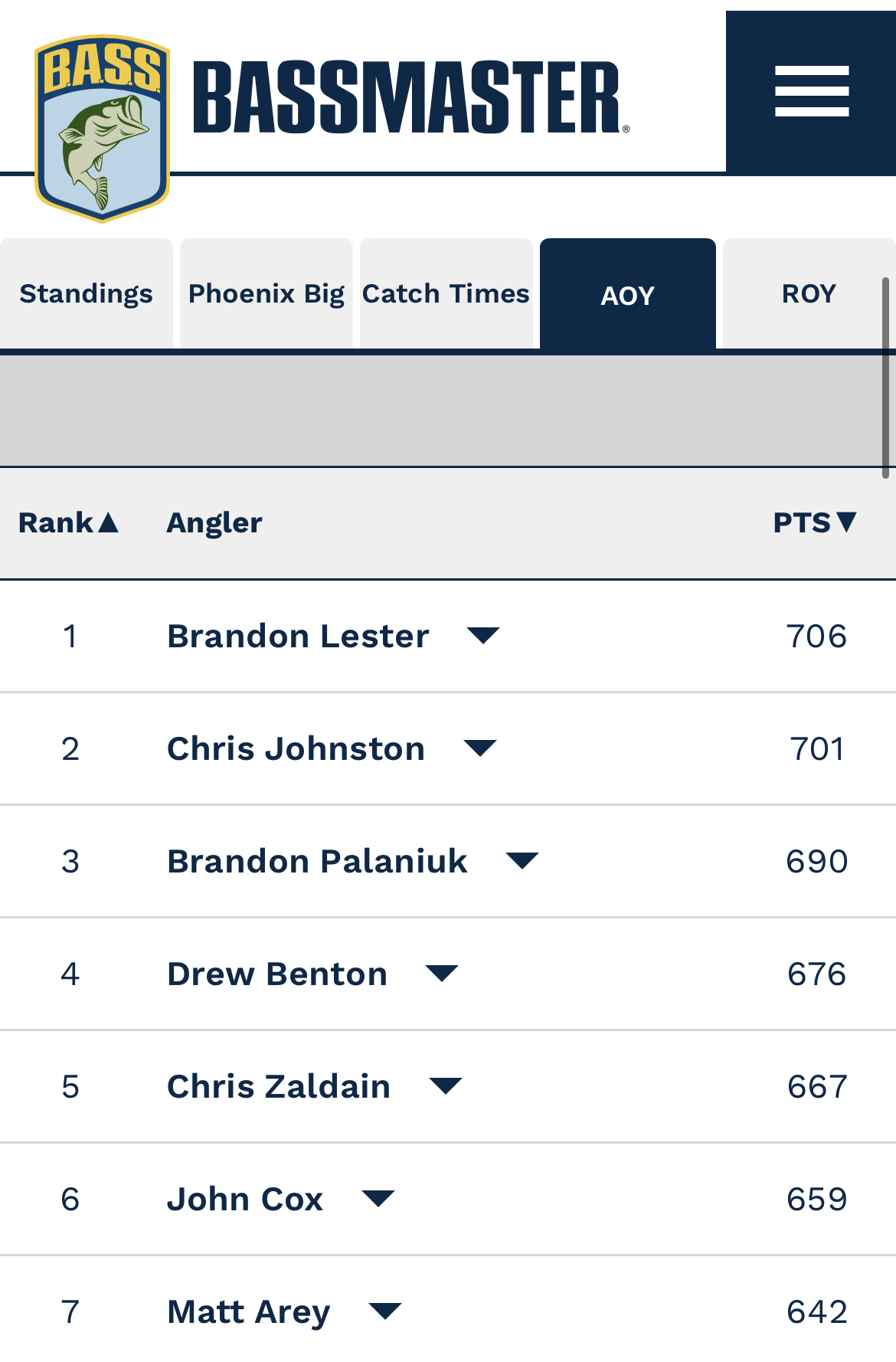The height and width of the screenshot is (1362, 896).
Task: Expand Brandon Lester's details
Action: coord(483,636)
